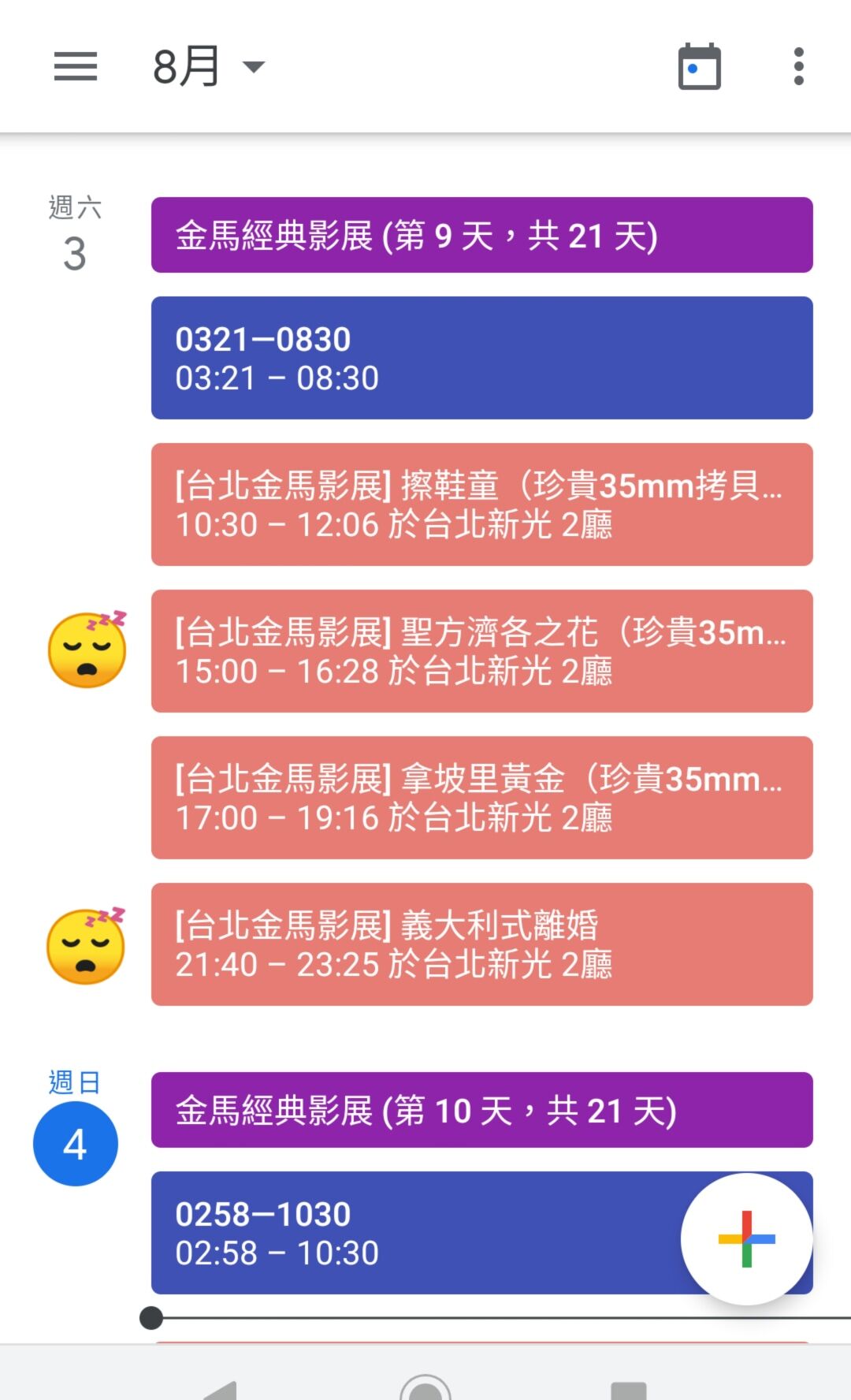Open the 拿坡里黃金 17:00 event
851x1400 pixels.
[482, 798]
